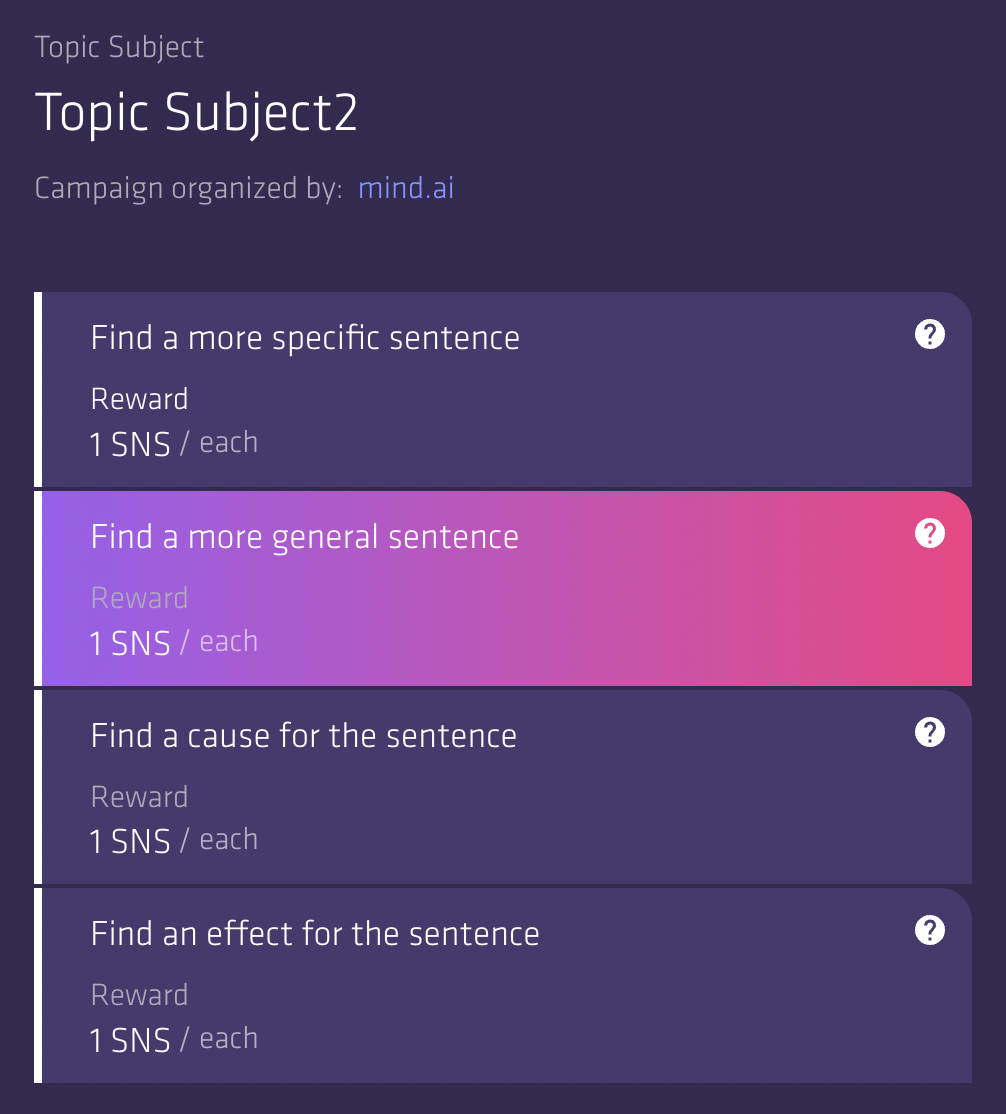Open help for Find a cause for the sentence
1006x1114 pixels.
929,733
